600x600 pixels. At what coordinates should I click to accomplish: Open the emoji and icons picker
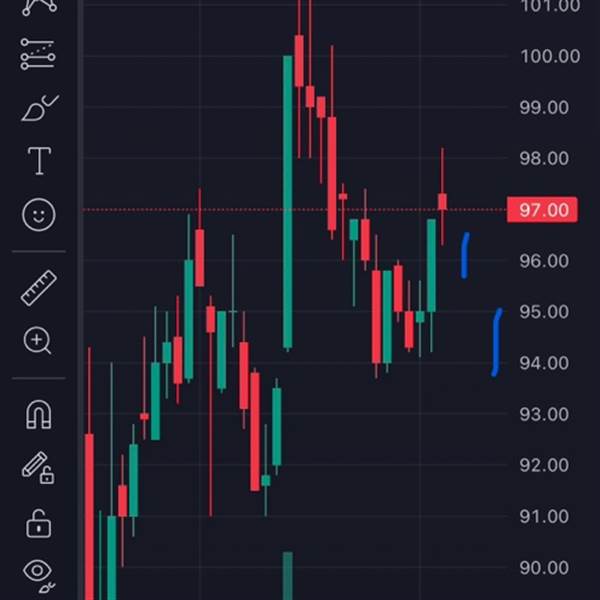coord(39,214)
